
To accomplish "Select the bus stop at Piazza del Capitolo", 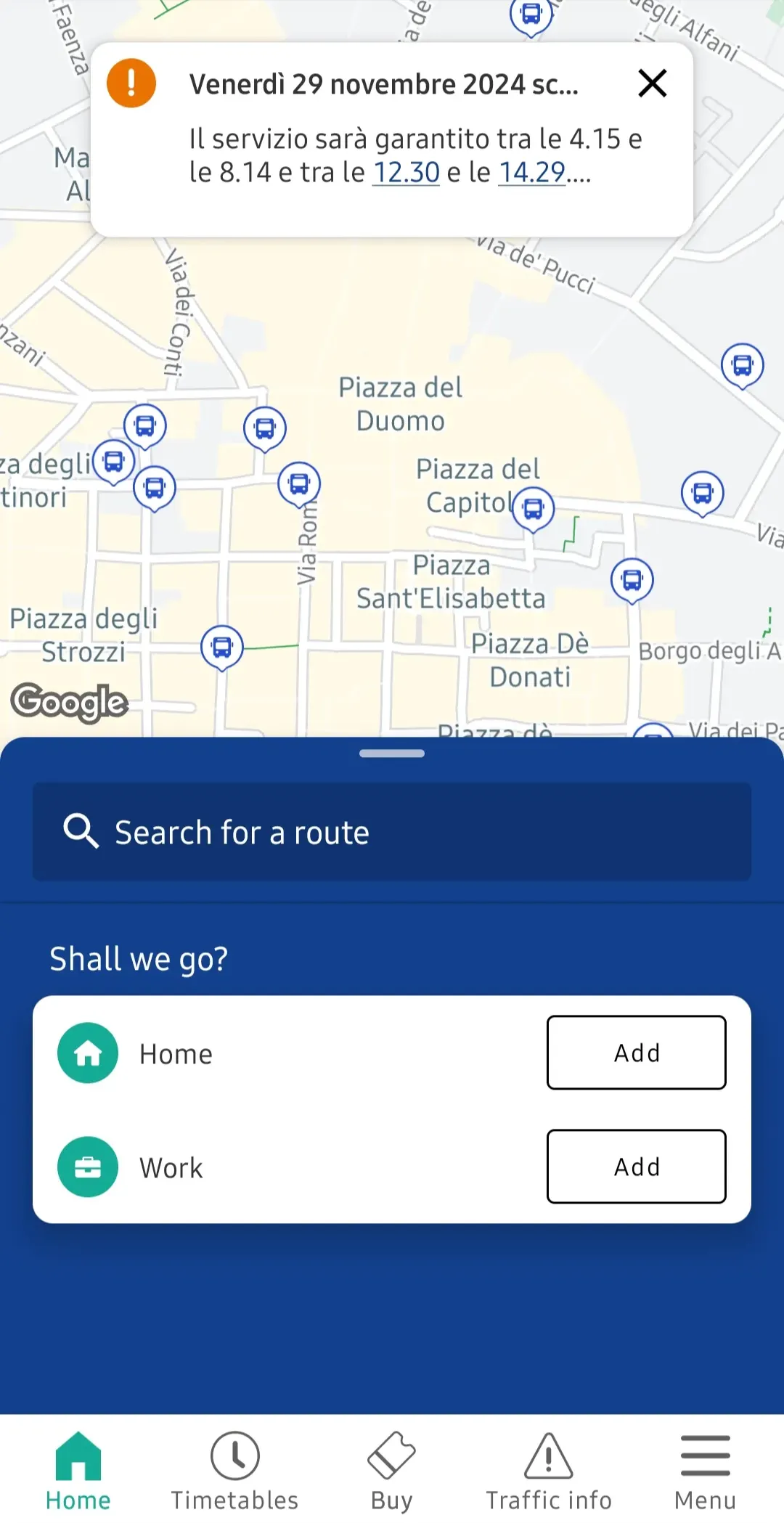I will tap(534, 509).
